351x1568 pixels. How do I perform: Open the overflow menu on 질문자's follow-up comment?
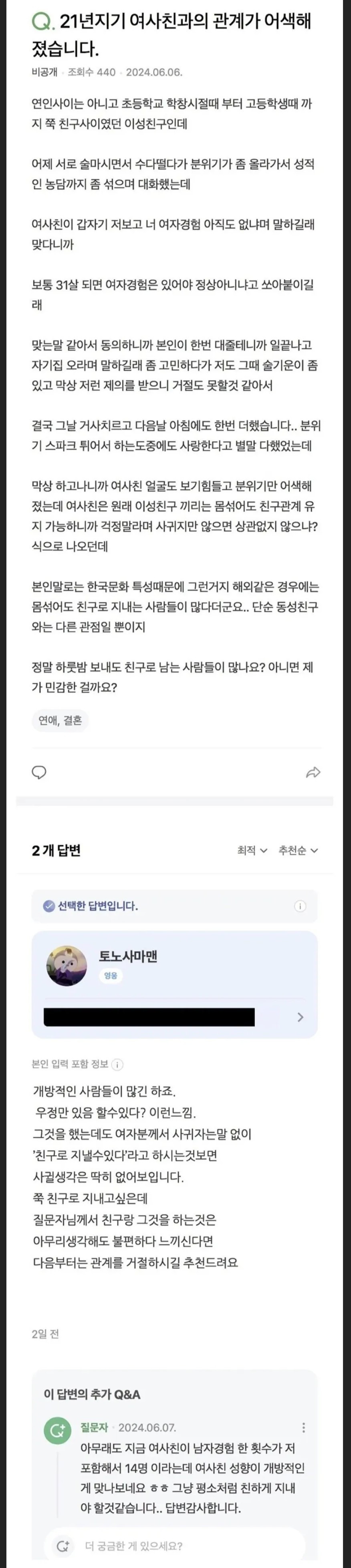point(303,1427)
